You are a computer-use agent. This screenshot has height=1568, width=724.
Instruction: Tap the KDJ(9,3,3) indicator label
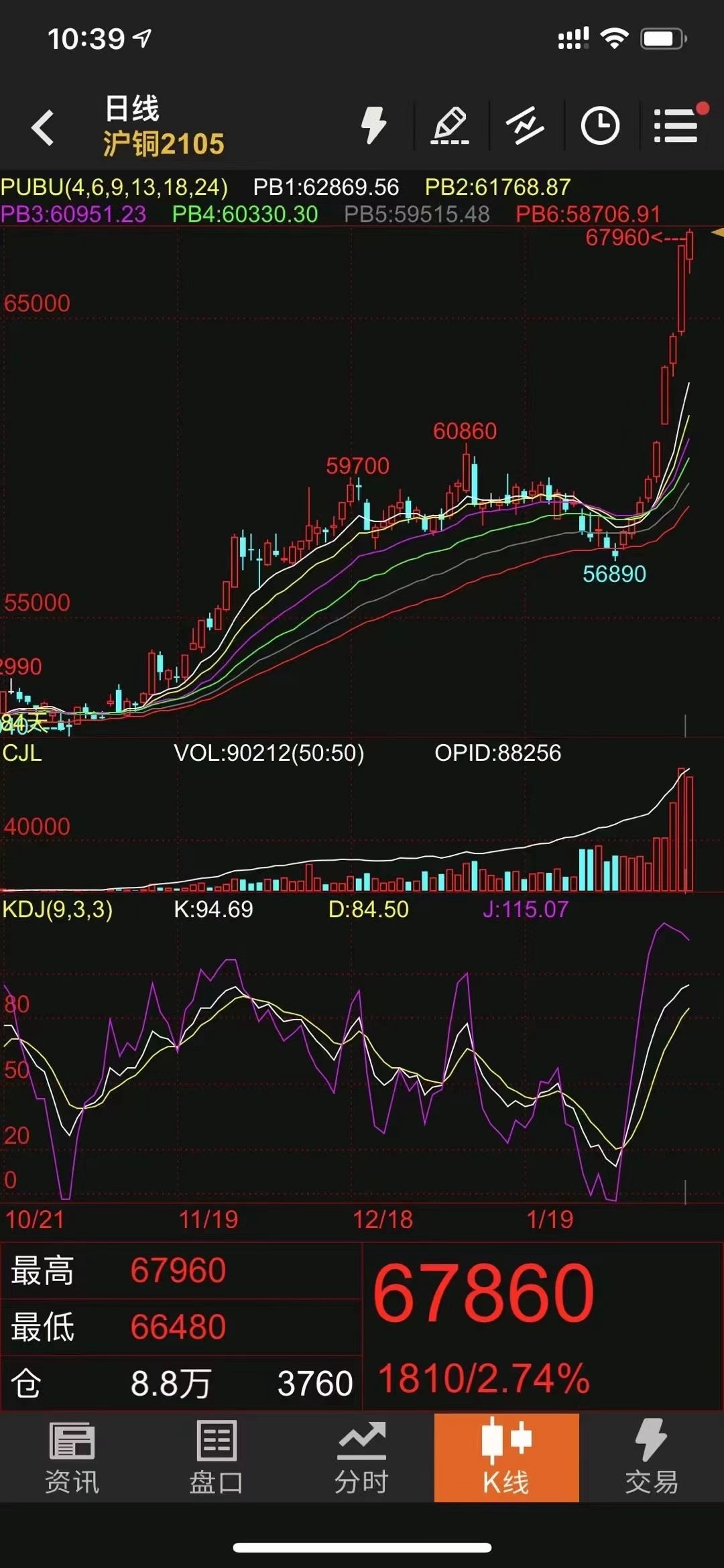tap(58, 910)
